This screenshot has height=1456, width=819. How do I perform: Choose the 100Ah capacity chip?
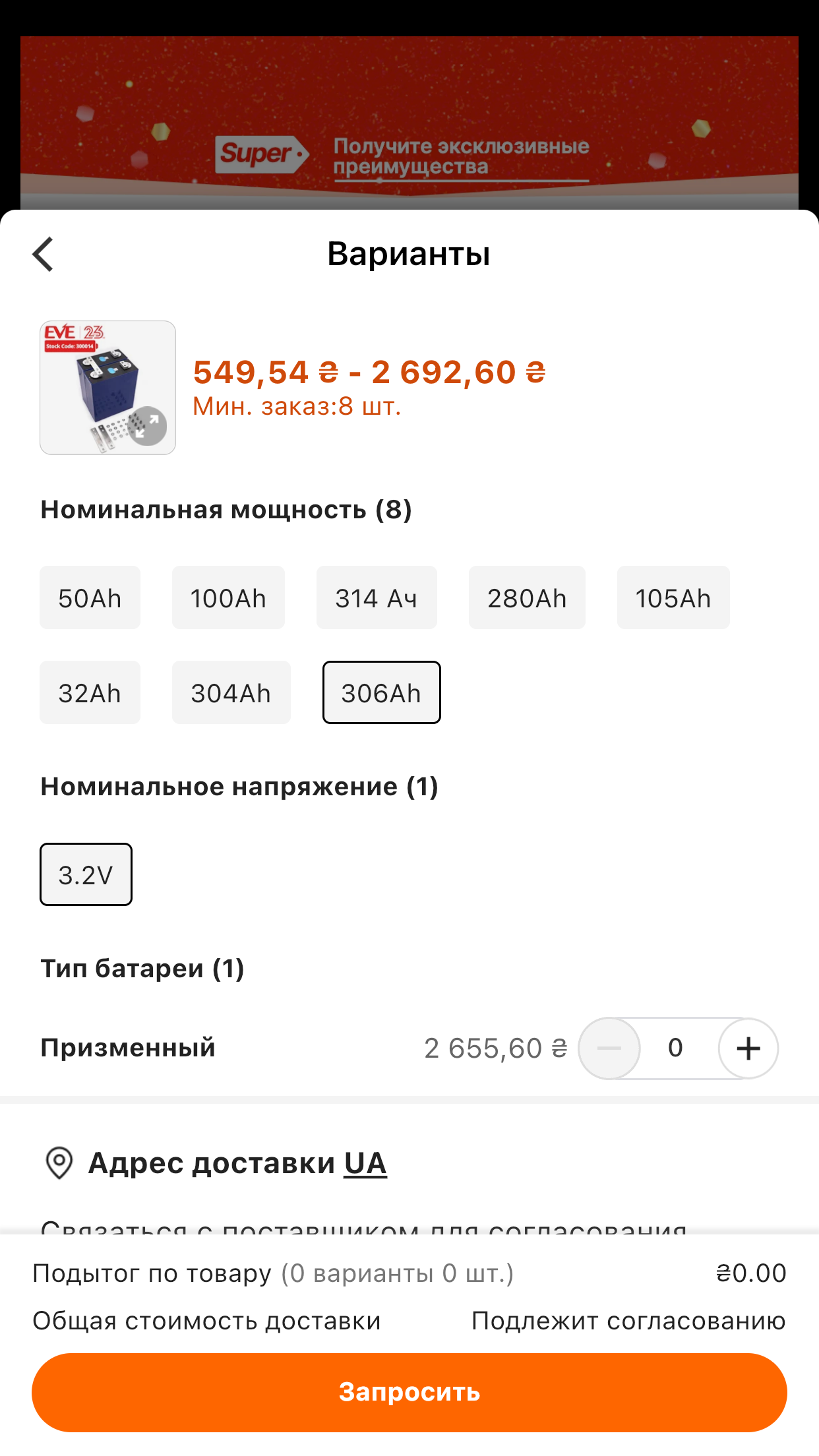click(x=228, y=597)
